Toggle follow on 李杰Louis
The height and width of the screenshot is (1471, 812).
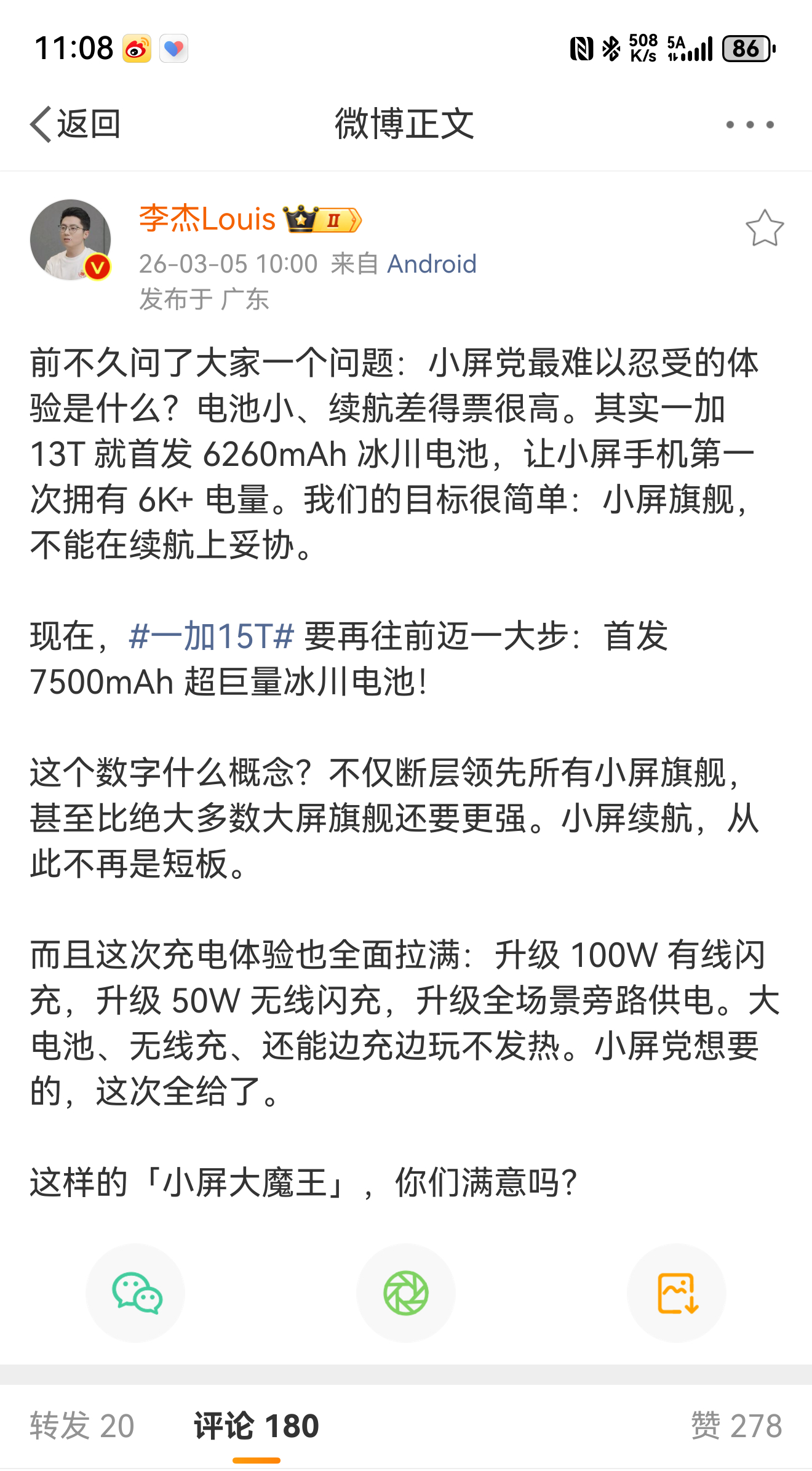(x=207, y=220)
